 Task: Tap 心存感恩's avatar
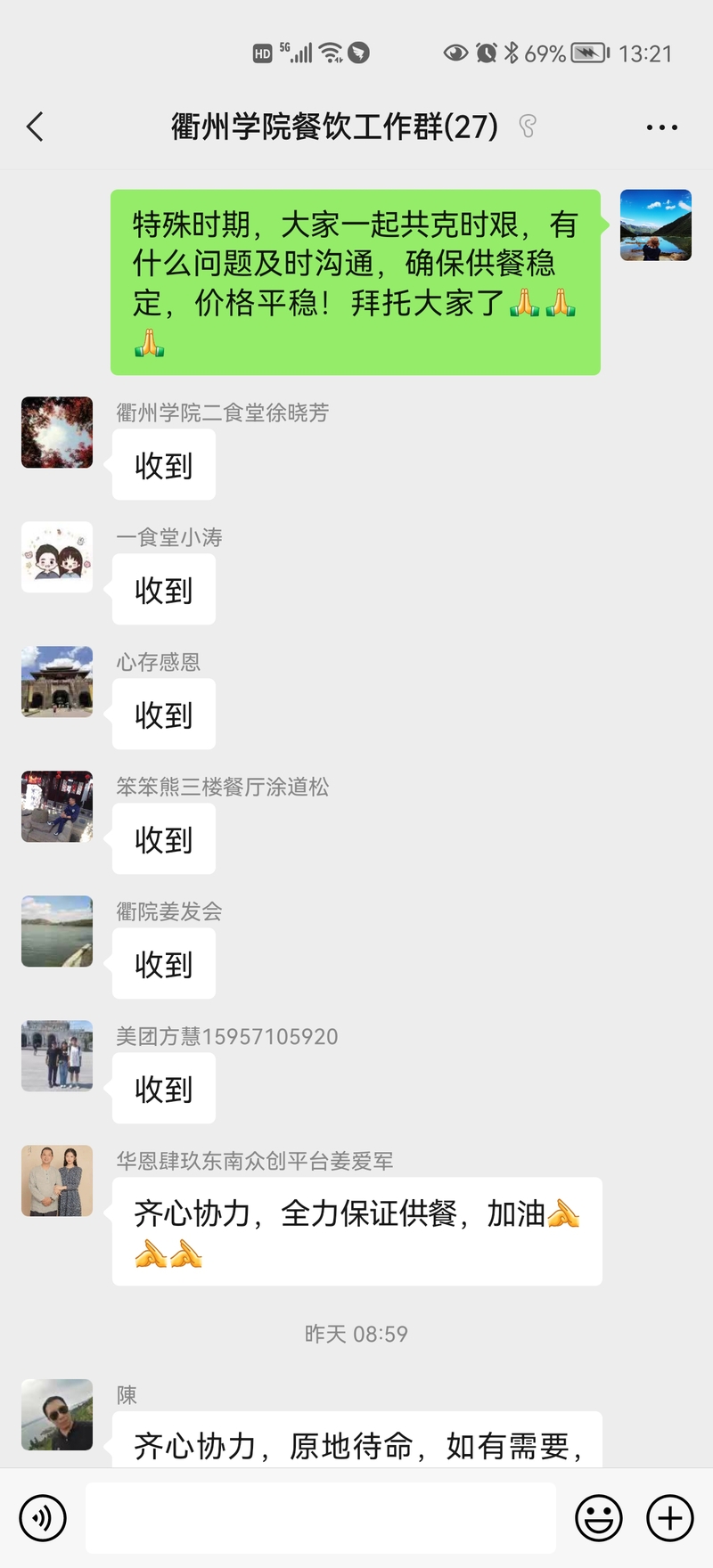[x=57, y=682]
